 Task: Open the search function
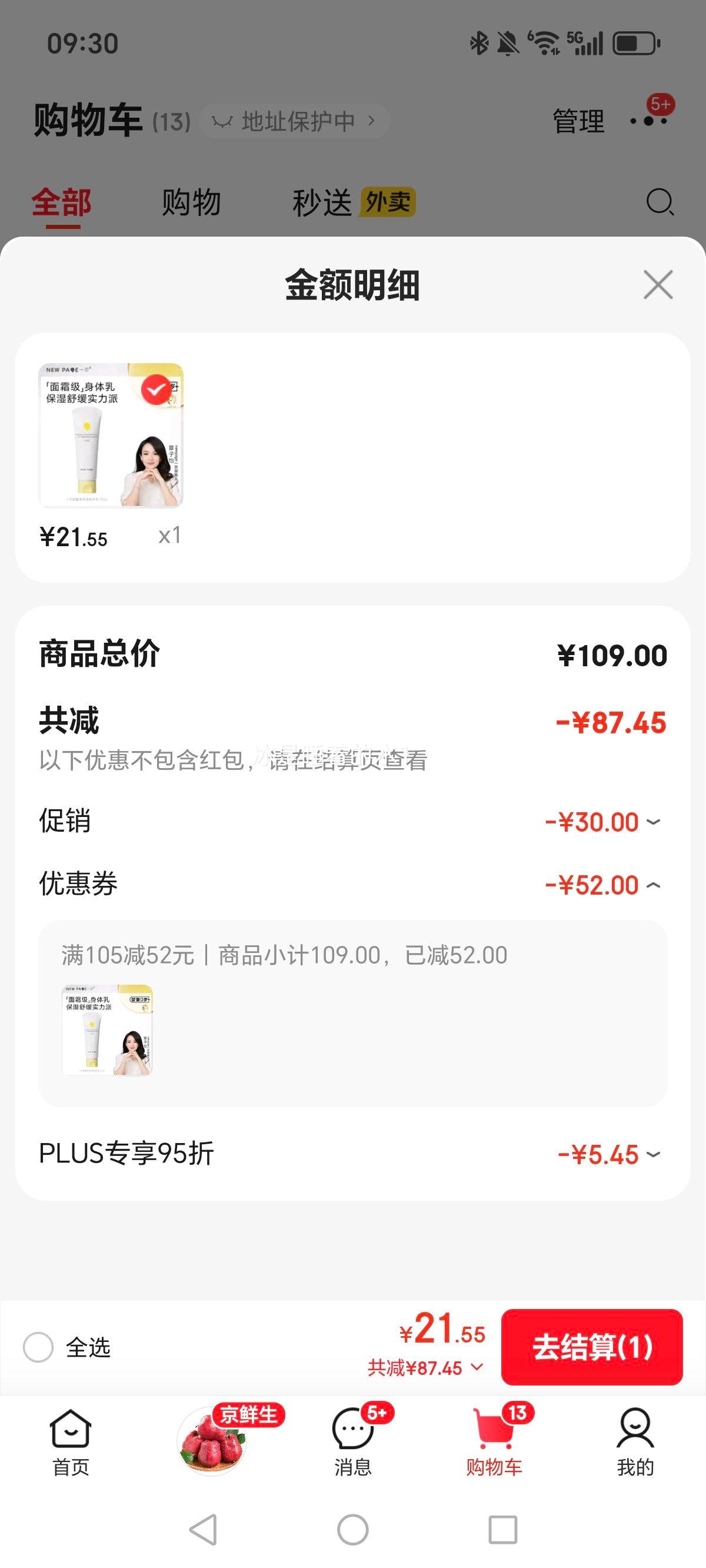tap(660, 202)
